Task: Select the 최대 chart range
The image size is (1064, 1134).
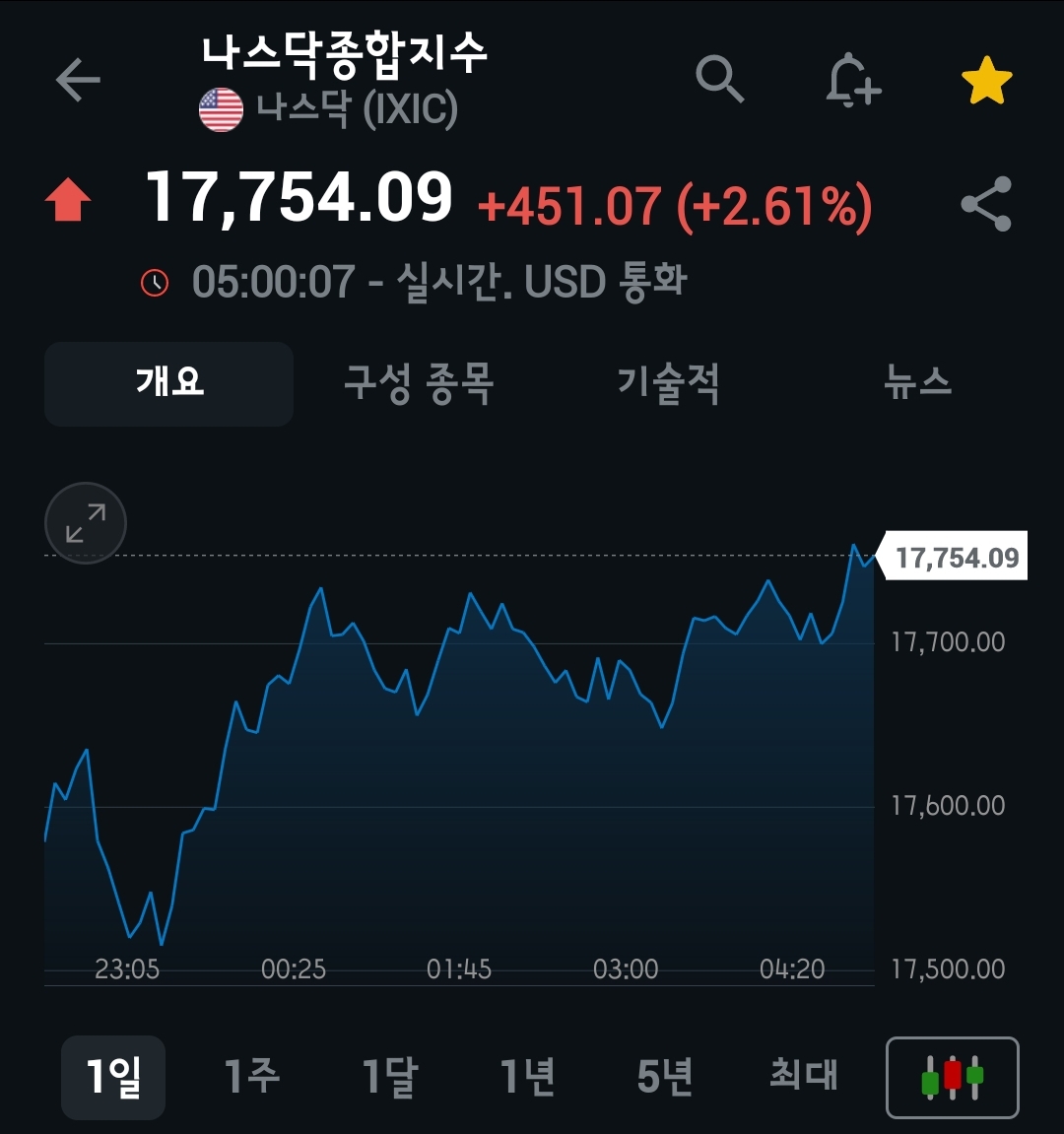Action: click(x=804, y=1074)
